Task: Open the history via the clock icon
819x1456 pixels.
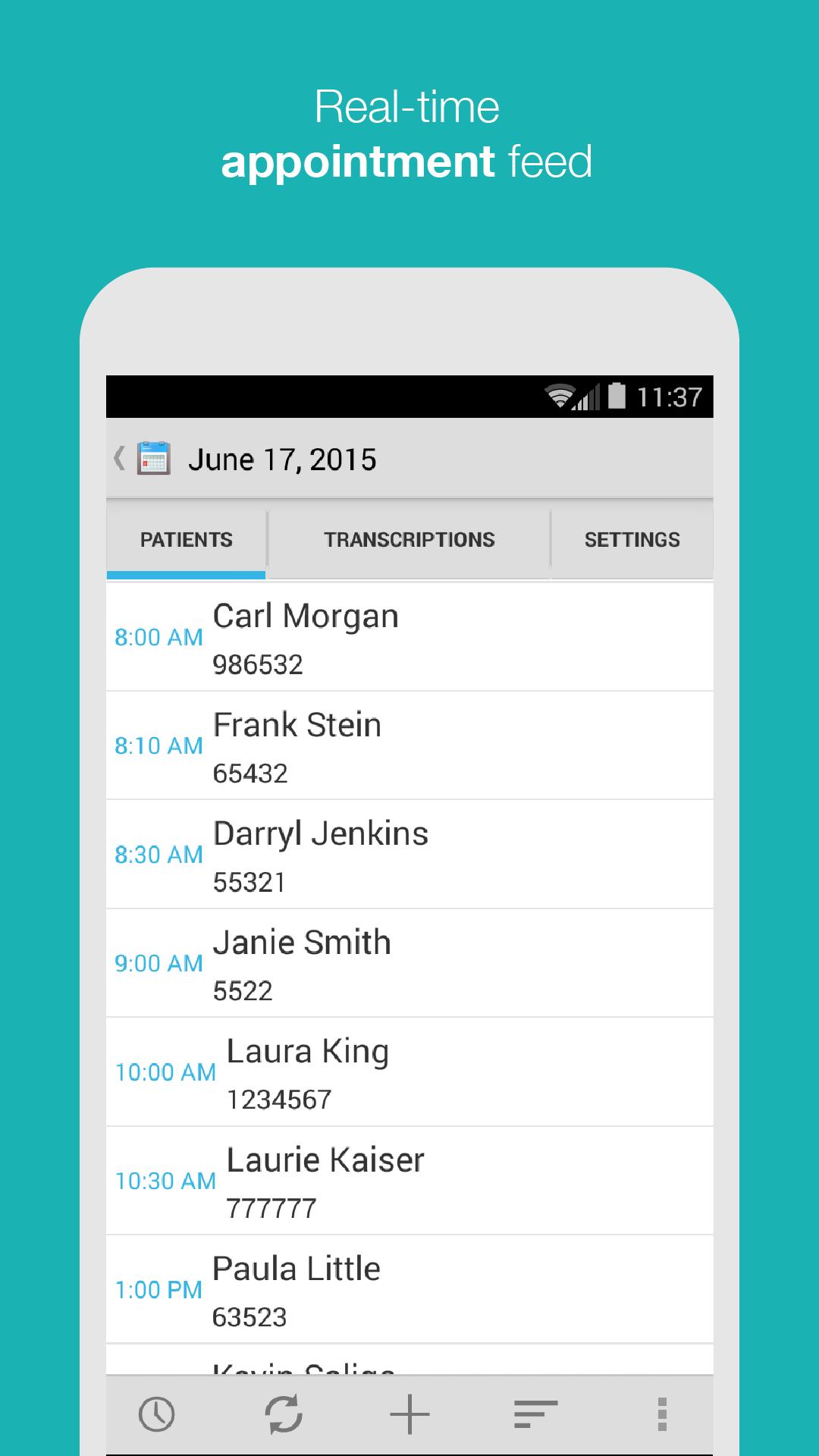Action: click(x=155, y=1412)
